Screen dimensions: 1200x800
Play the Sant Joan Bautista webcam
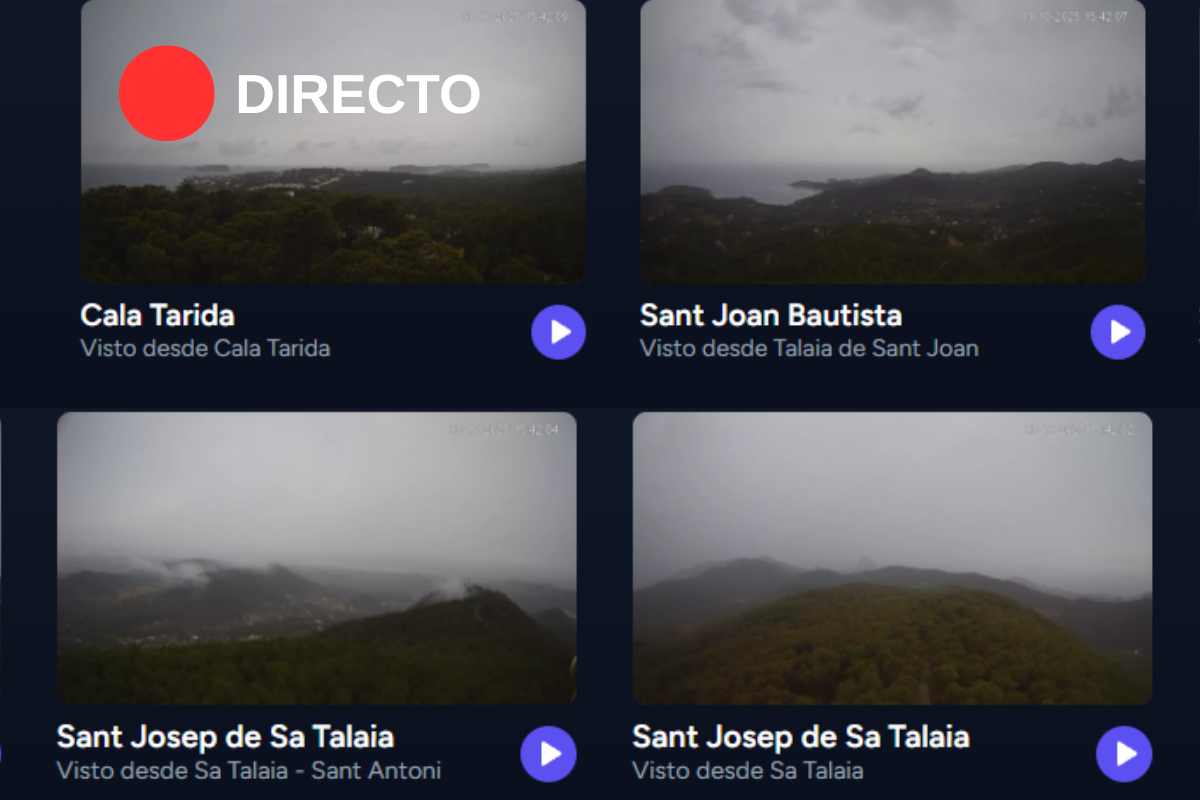pyautogui.click(x=1118, y=332)
